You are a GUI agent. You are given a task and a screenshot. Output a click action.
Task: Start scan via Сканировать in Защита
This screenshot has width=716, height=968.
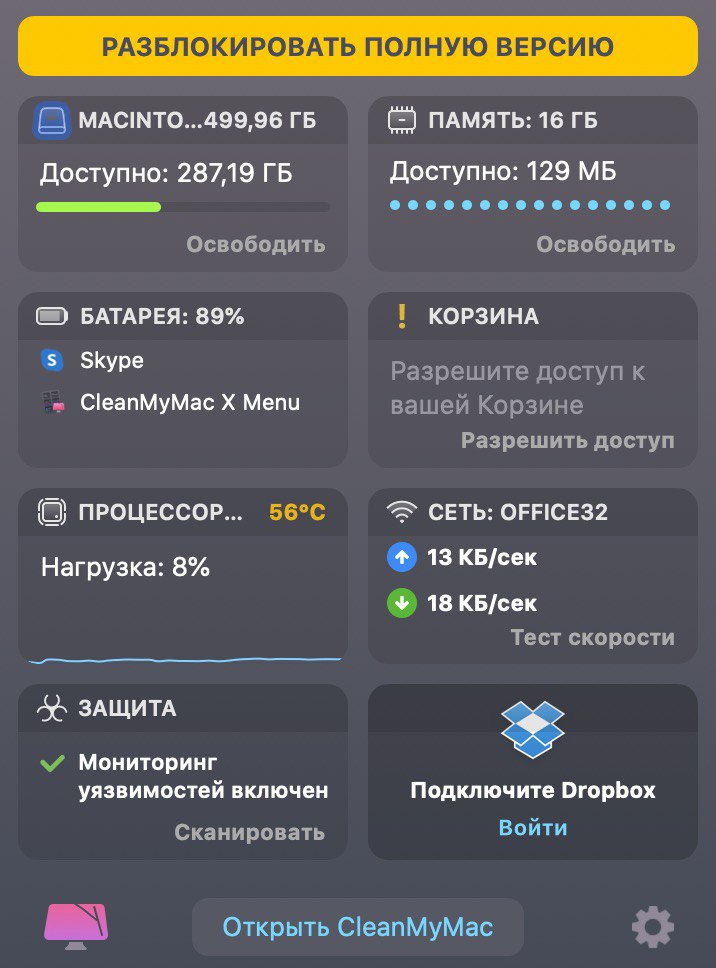pyautogui.click(x=249, y=832)
